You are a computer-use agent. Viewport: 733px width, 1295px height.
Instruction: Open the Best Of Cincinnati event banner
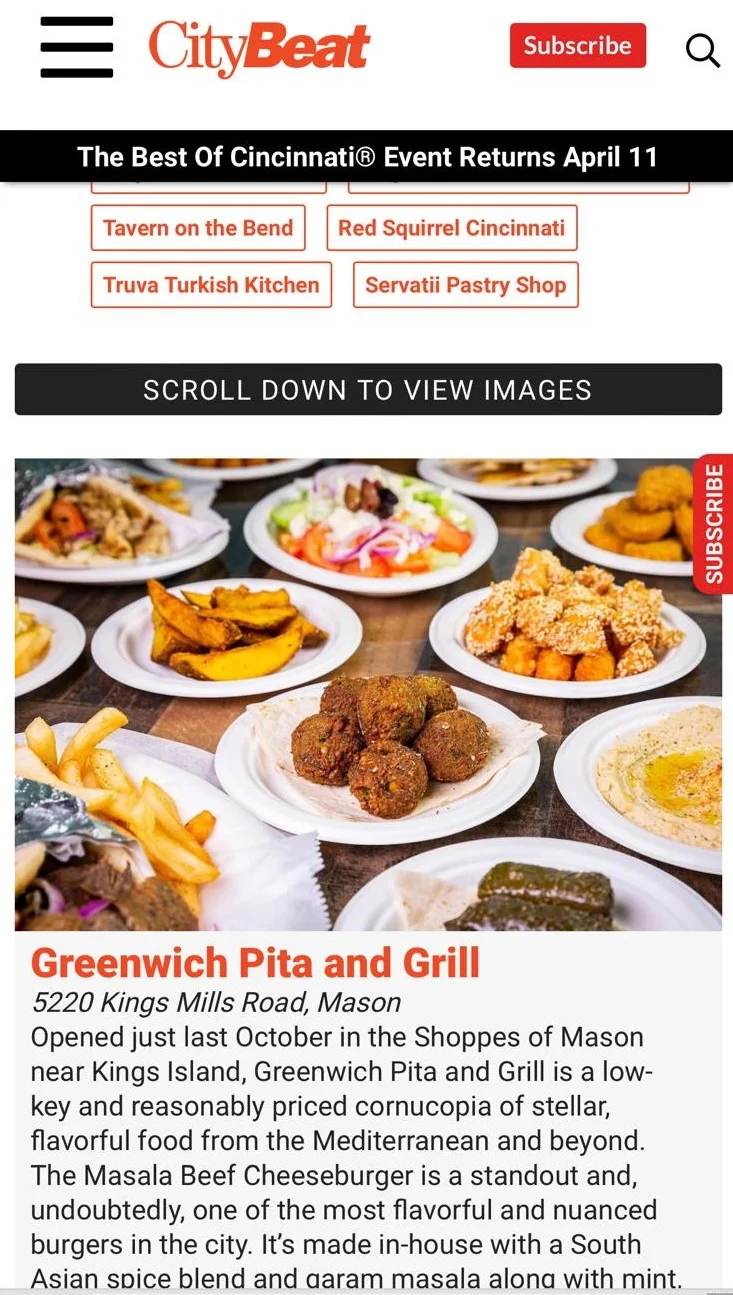pos(367,157)
